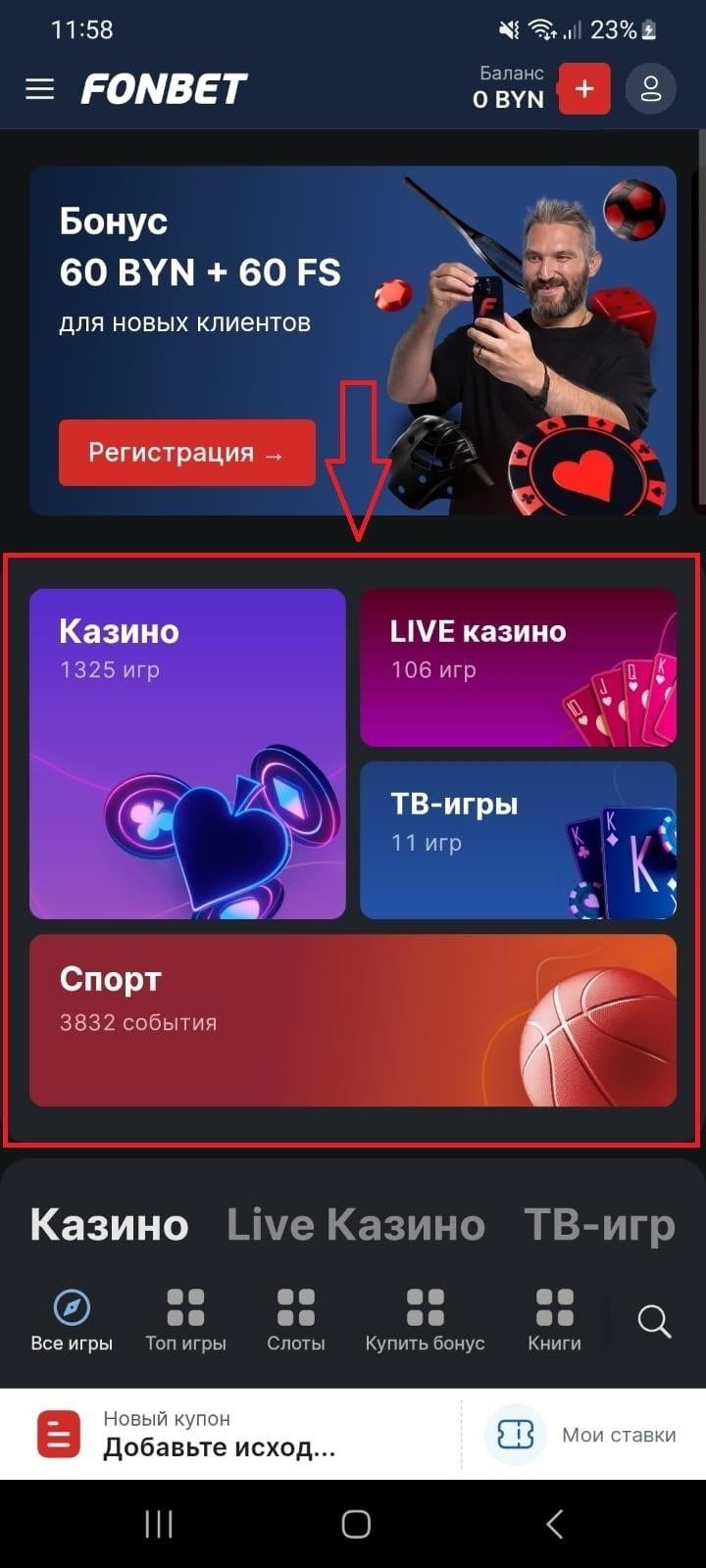The width and height of the screenshot is (706, 1568).
Task: Select the Топ игры filter
Action: (x=185, y=1320)
